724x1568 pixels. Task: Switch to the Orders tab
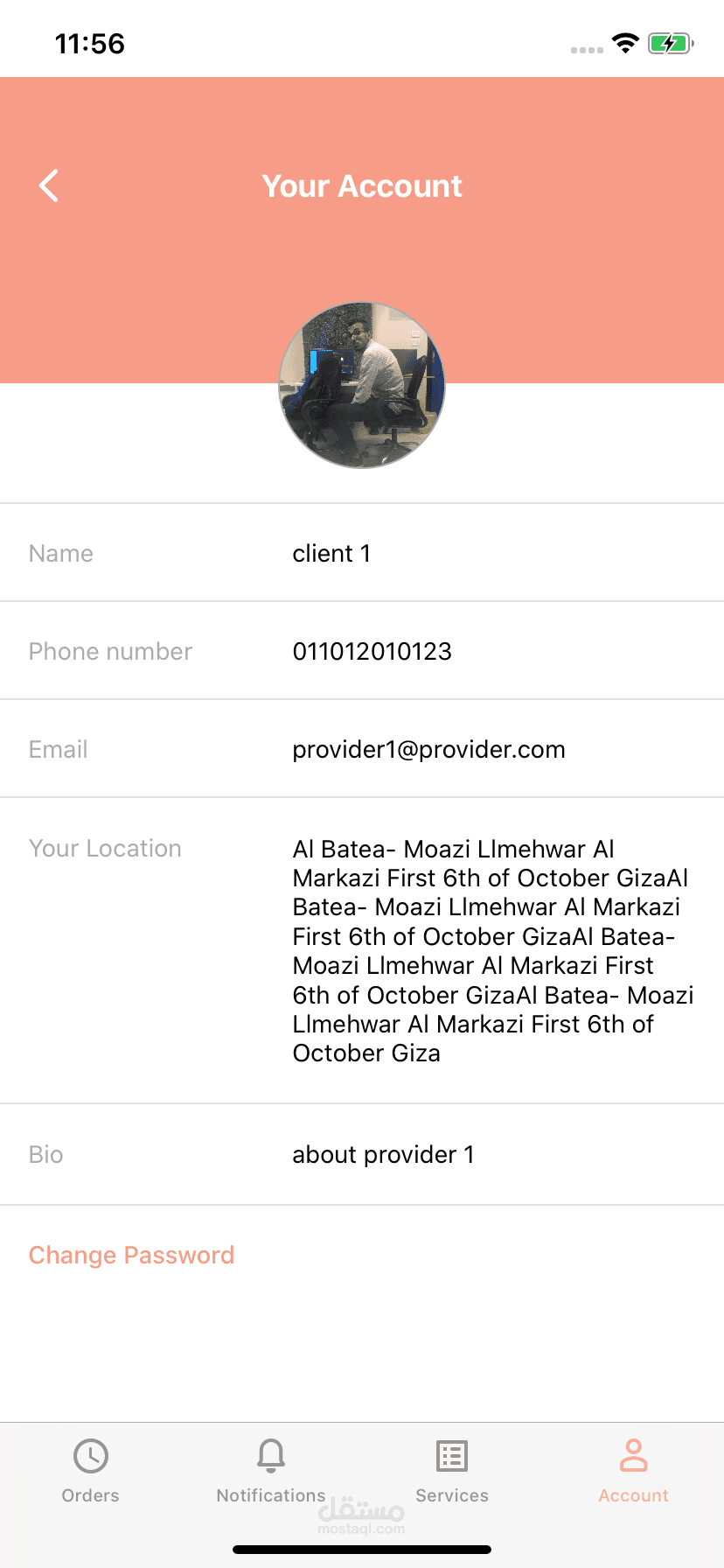[x=91, y=1470]
